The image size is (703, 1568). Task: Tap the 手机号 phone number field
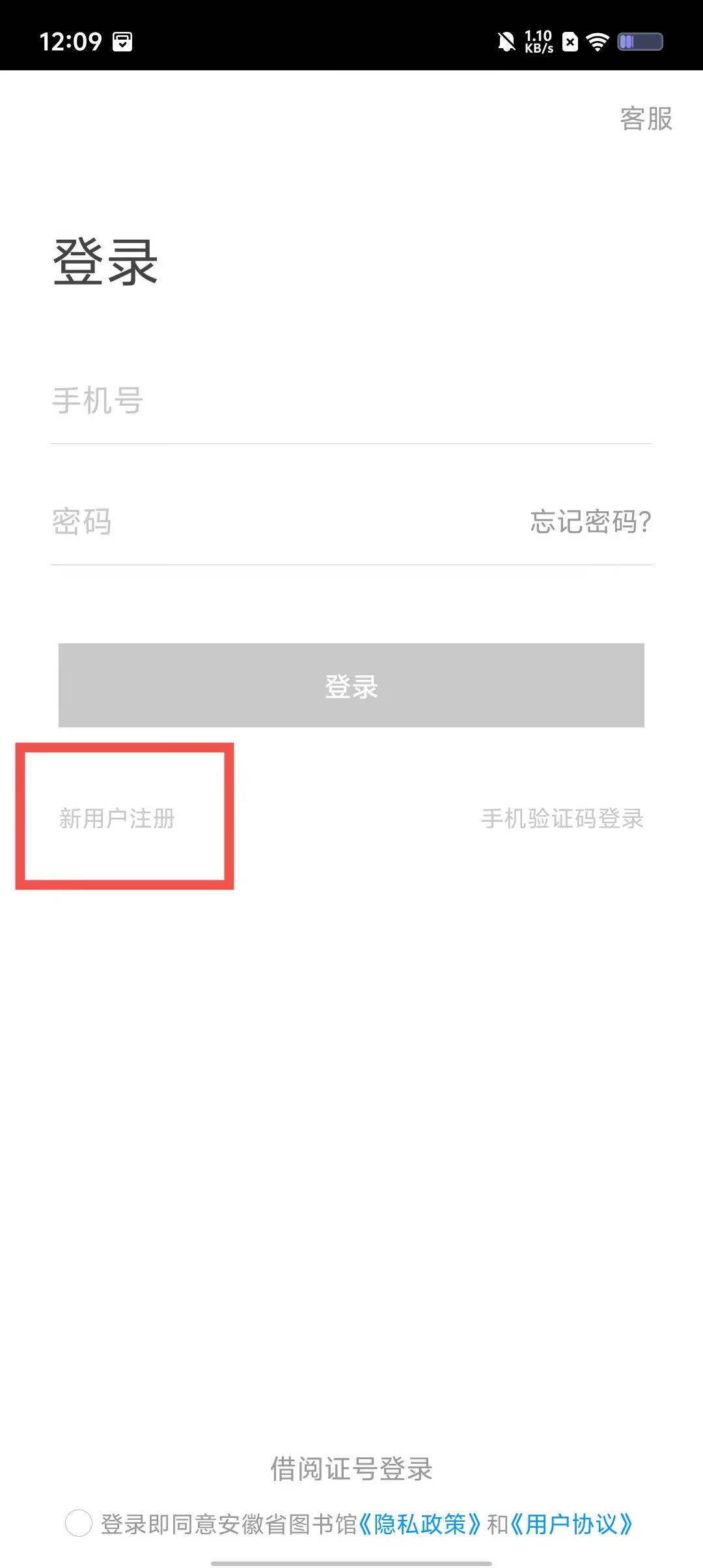click(351, 400)
